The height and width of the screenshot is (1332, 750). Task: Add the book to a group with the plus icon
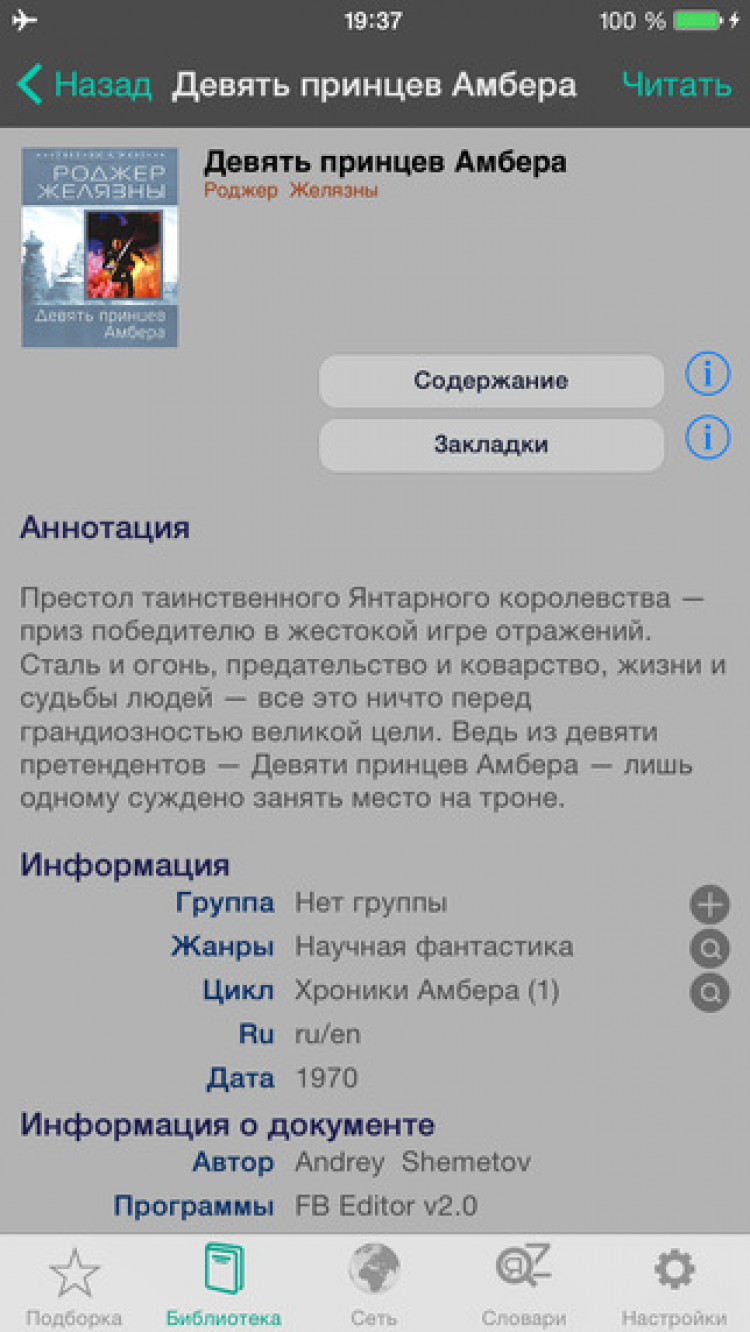coord(709,906)
